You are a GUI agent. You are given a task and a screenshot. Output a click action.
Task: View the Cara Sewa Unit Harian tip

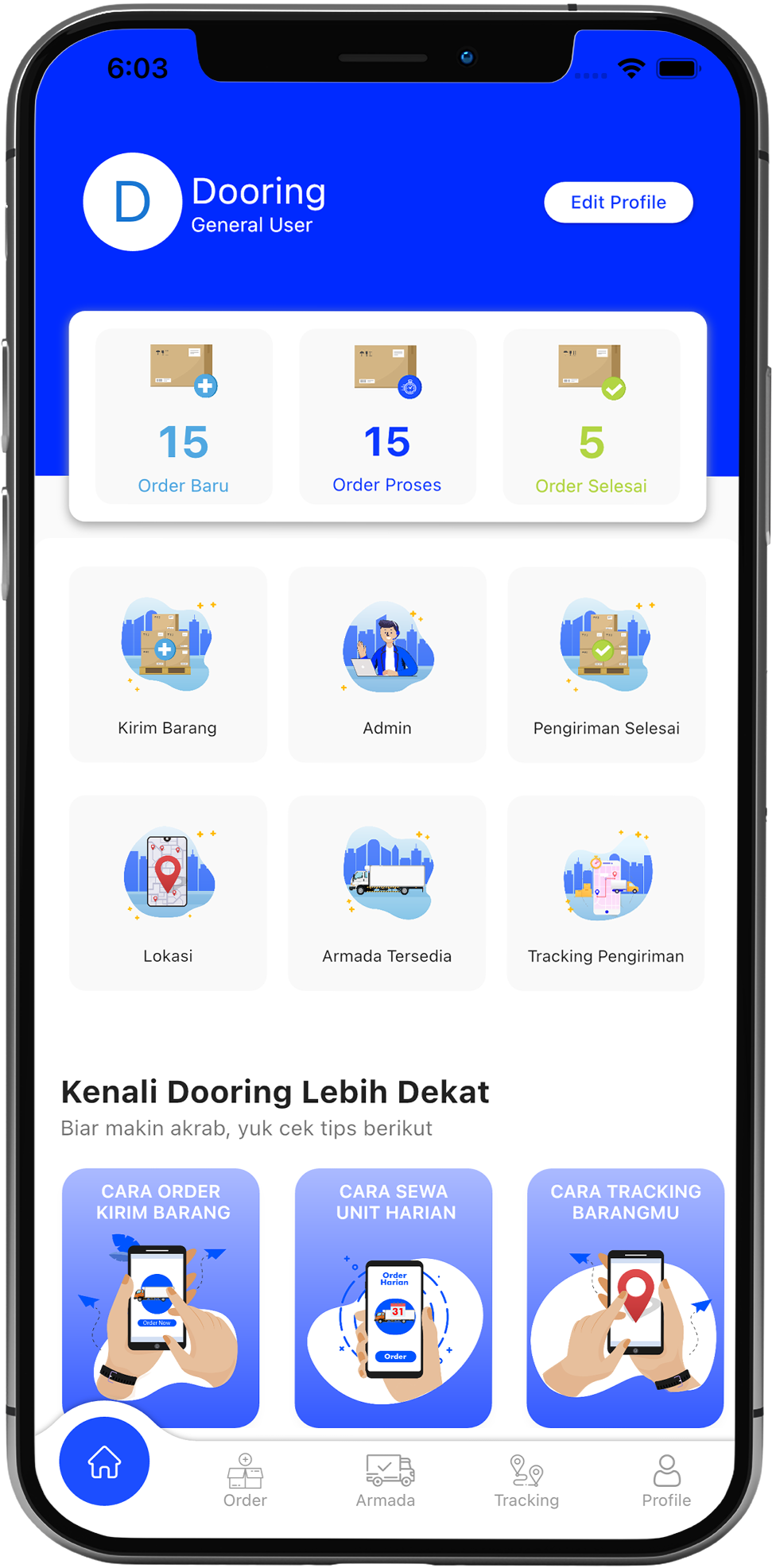tap(394, 1295)
